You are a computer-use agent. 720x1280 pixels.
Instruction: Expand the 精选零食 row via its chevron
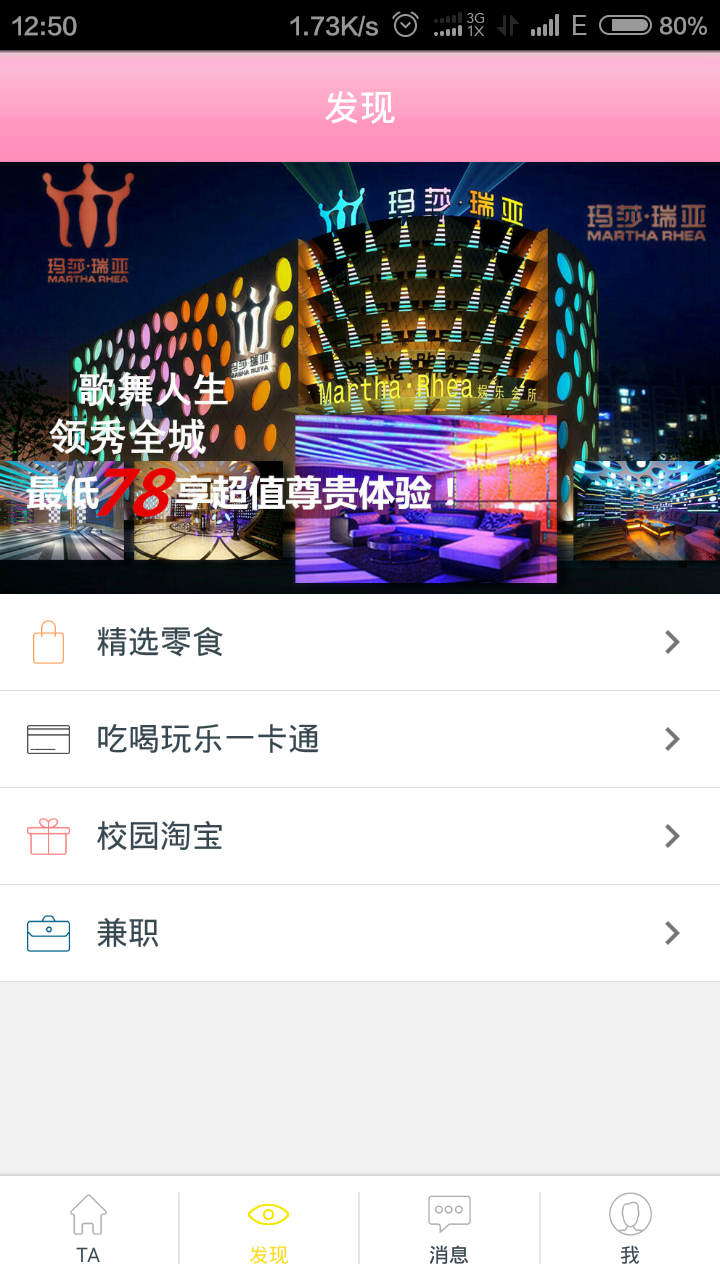[672, 642]
